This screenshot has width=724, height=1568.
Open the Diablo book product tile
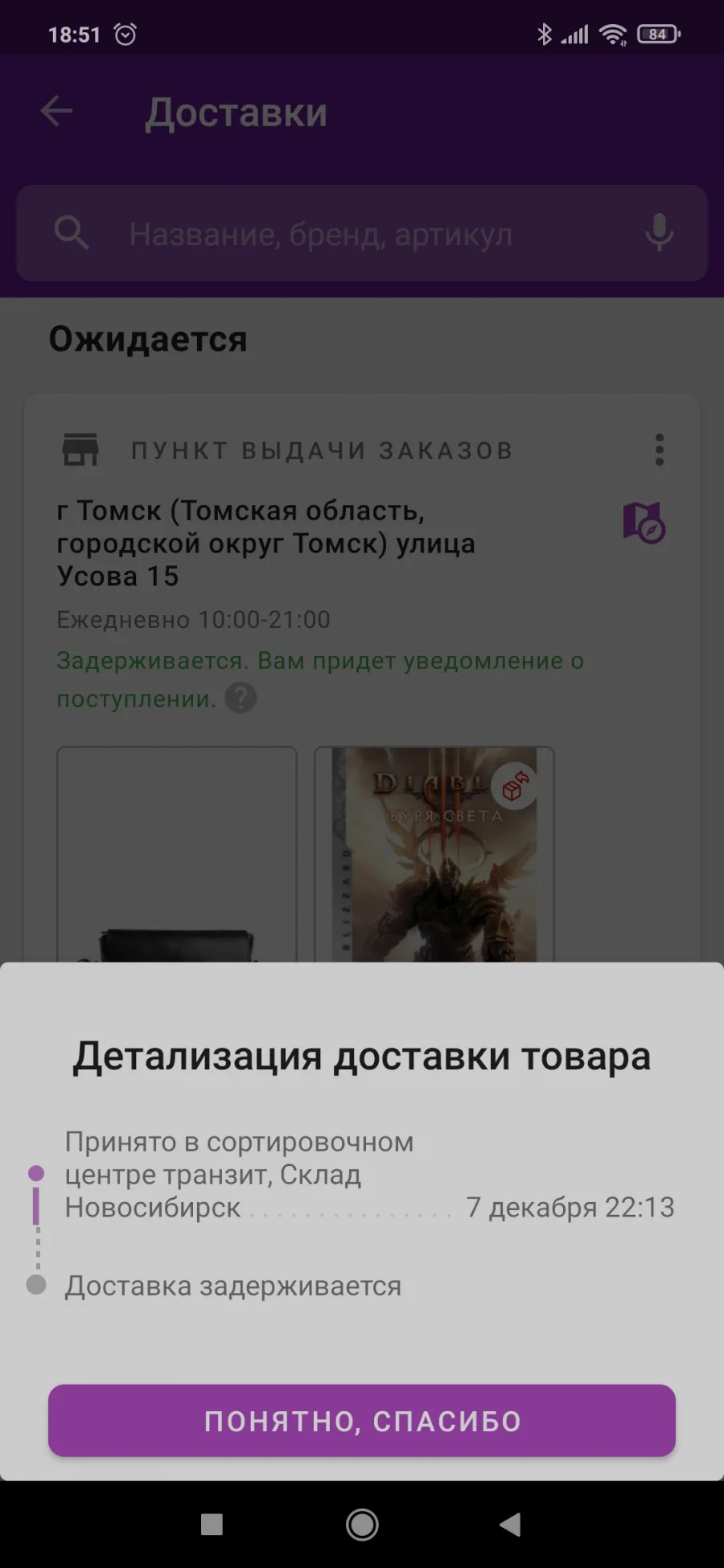434,854
